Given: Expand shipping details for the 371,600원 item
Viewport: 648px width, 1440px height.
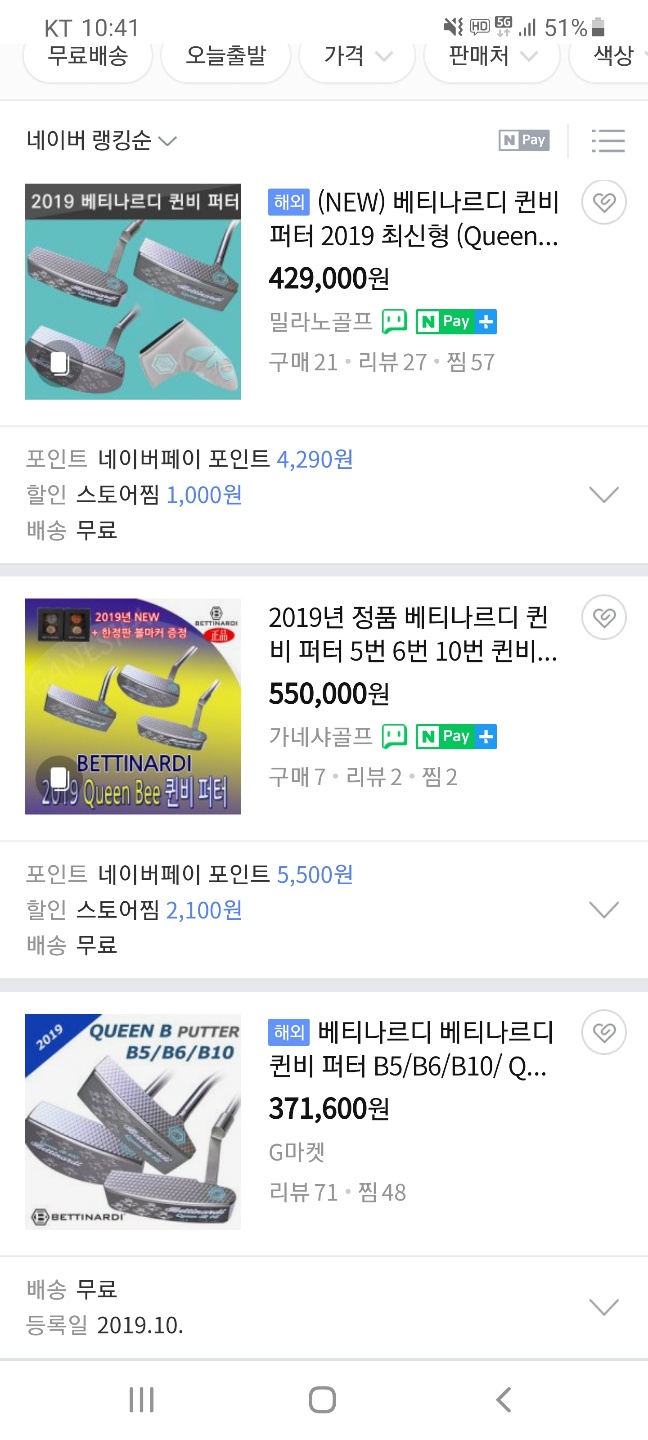Looking at the screenshot, I should pyautogui.click(x=604, y=1307).
